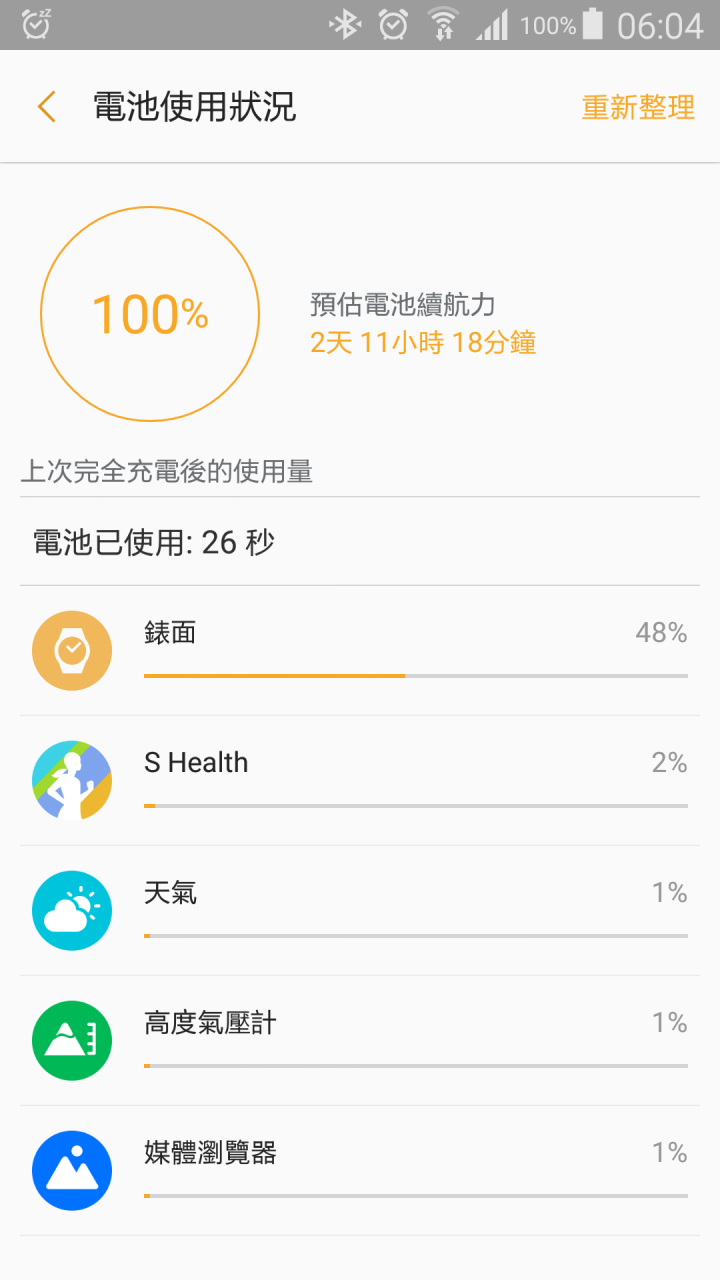Open 錶面 battery usage details
This screenshot has width=720, height=1280.
(x=360, y=651)
